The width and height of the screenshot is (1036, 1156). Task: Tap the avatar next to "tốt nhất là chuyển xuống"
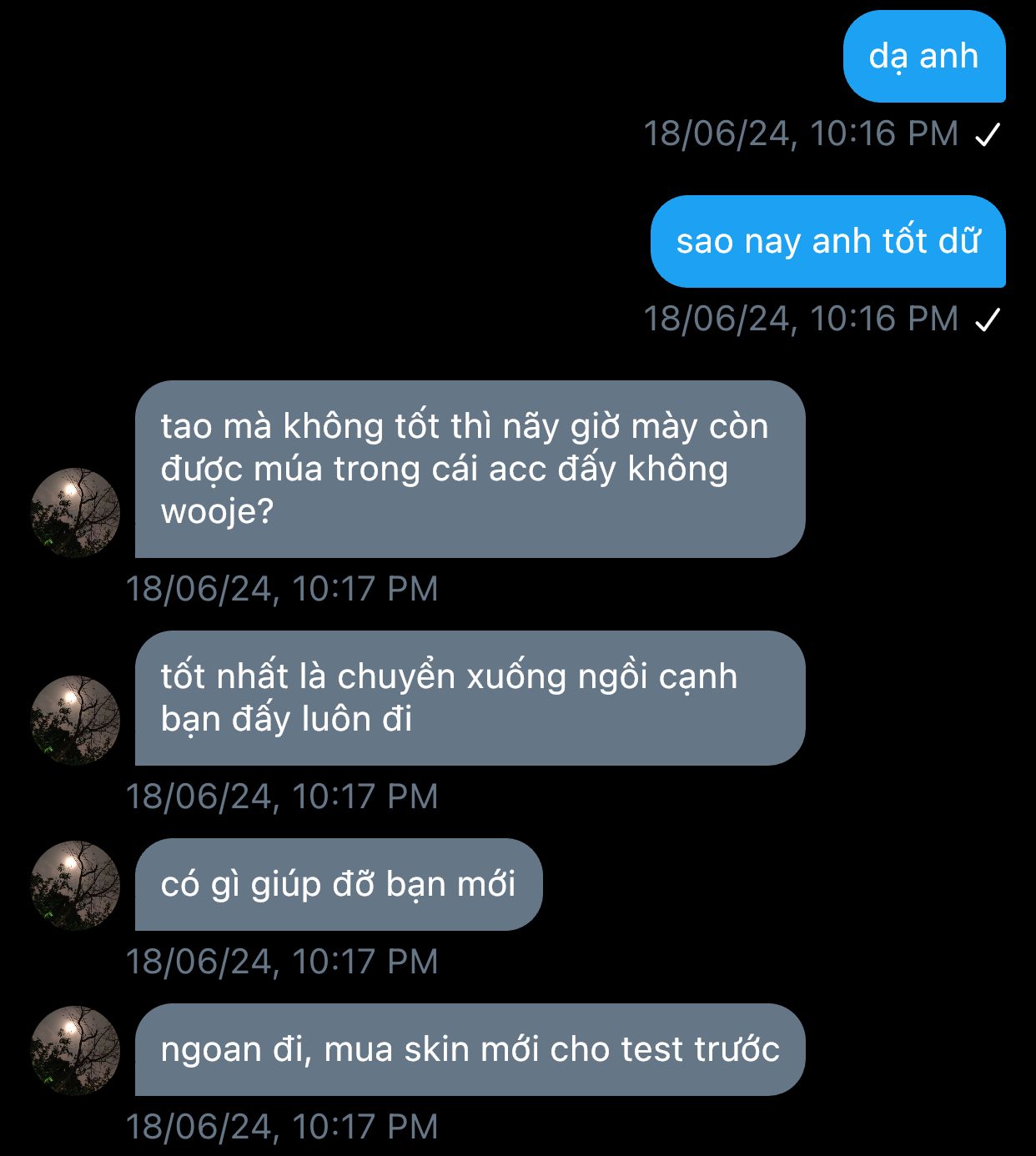tap(75, 721)
